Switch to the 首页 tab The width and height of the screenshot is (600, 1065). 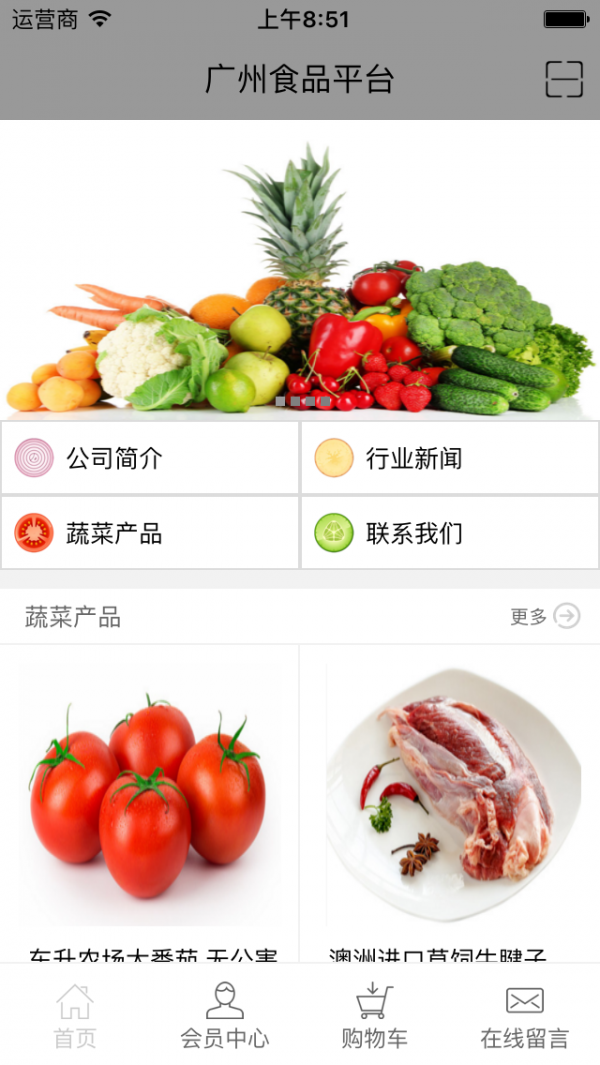pos(75,1015)
